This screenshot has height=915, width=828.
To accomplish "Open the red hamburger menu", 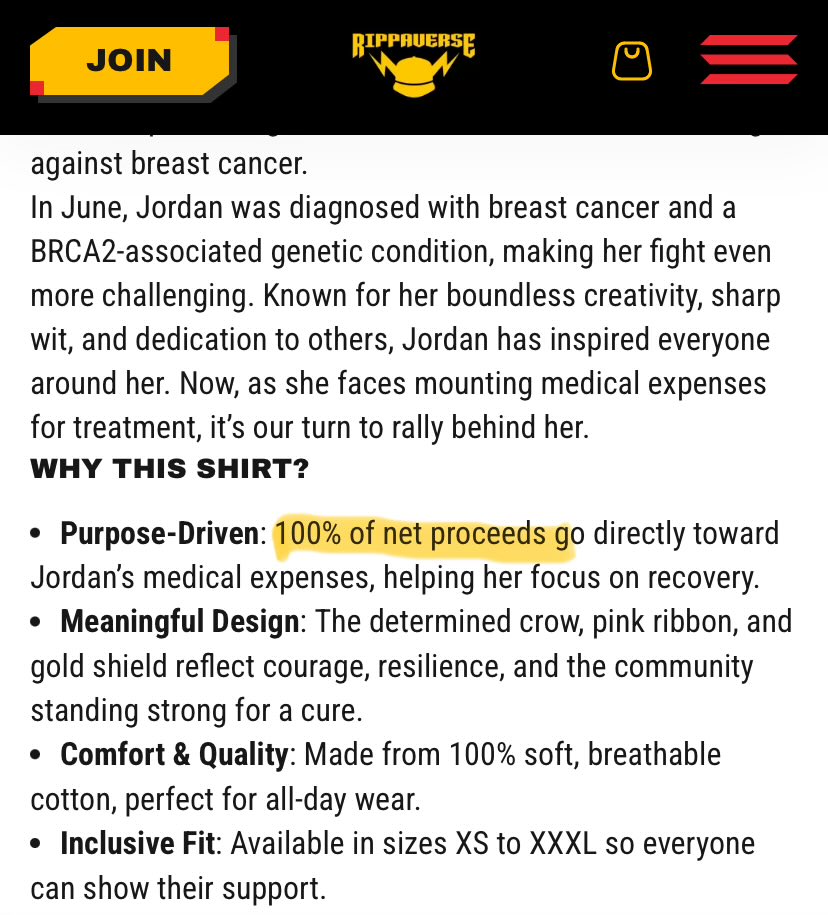I will [749, 60].
